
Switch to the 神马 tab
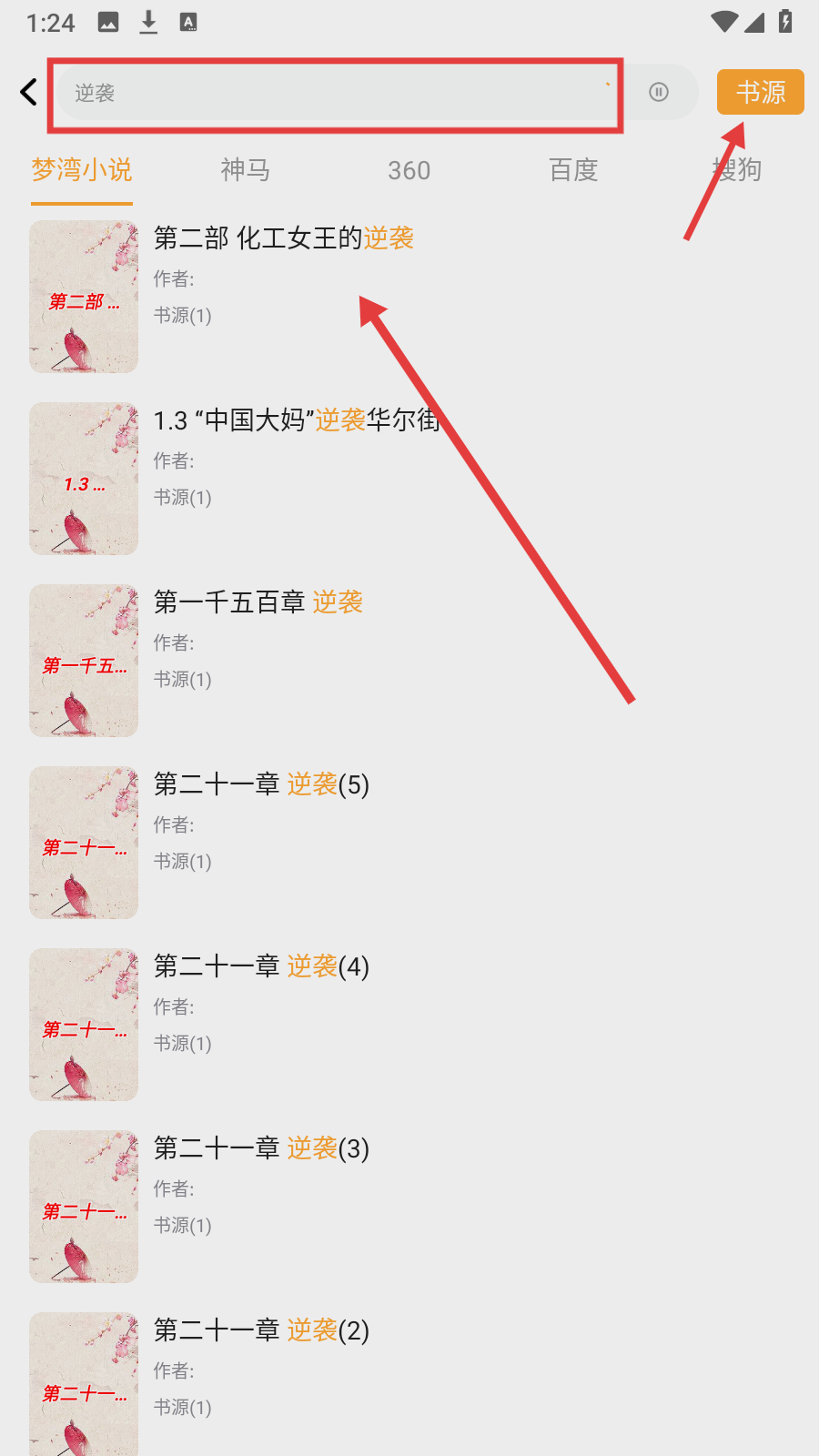coord(245,170)
